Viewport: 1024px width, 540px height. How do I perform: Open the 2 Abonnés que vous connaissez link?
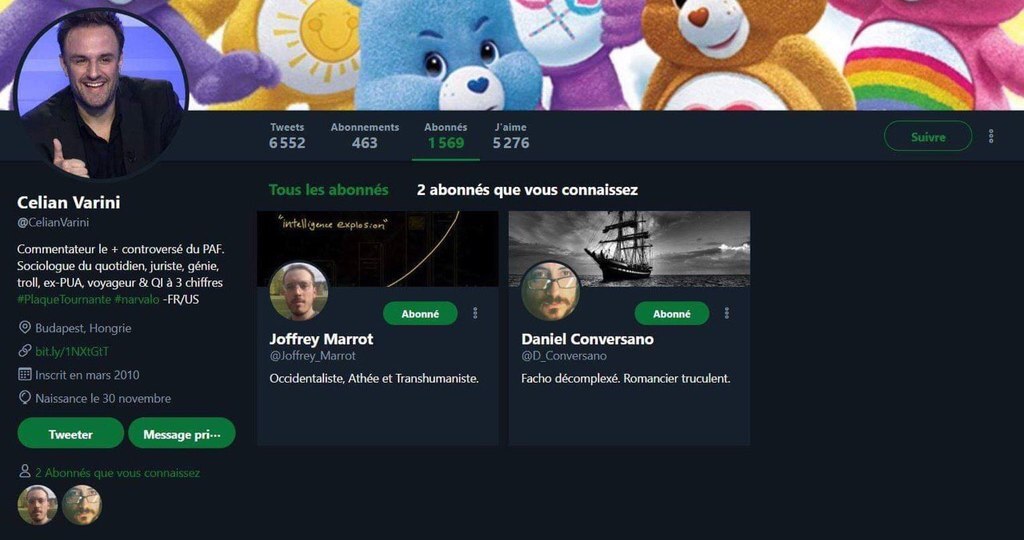pos(117,473)
